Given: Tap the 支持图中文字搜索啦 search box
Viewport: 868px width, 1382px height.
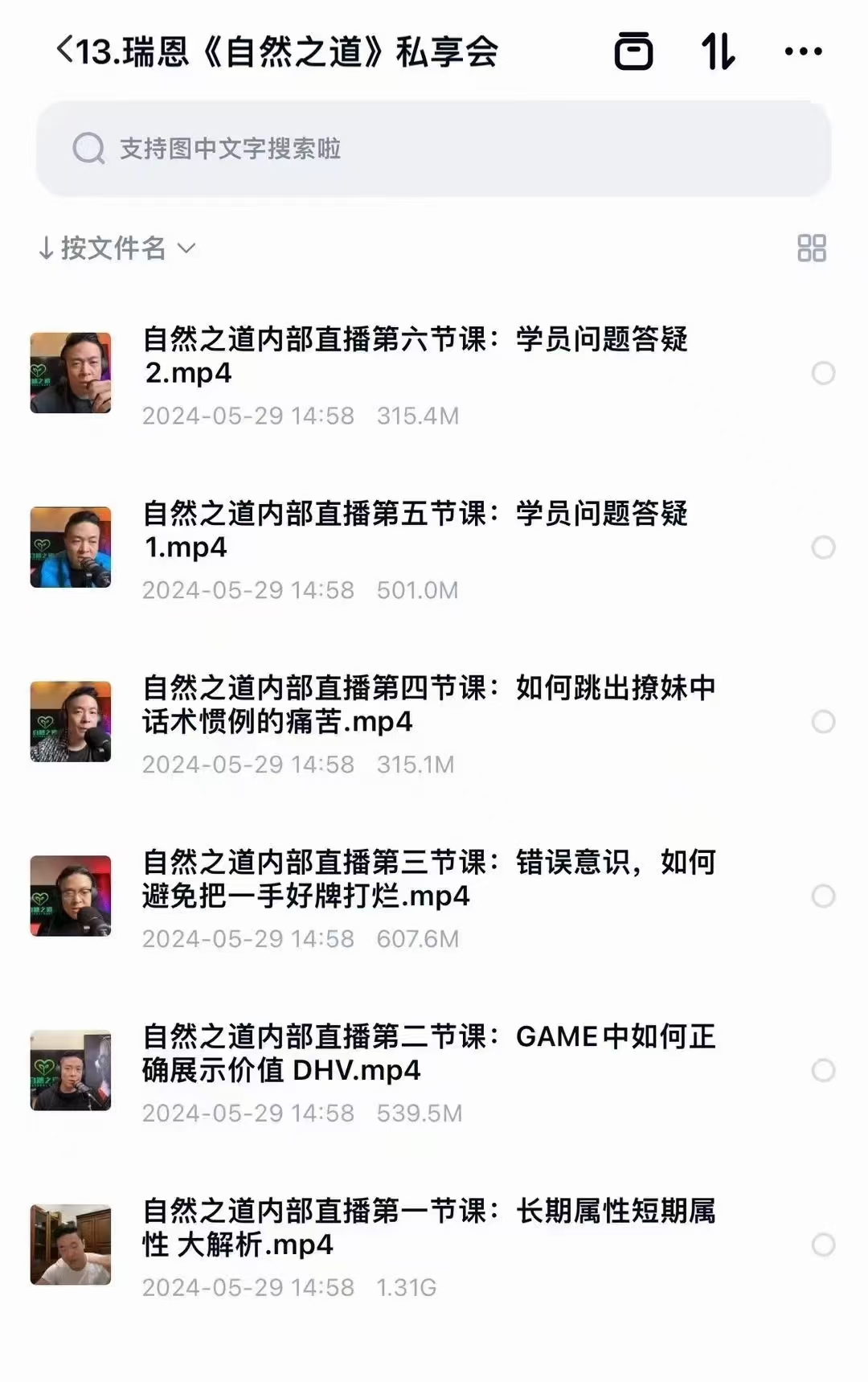Looking at the screenshot, I should tap(434, 149).
